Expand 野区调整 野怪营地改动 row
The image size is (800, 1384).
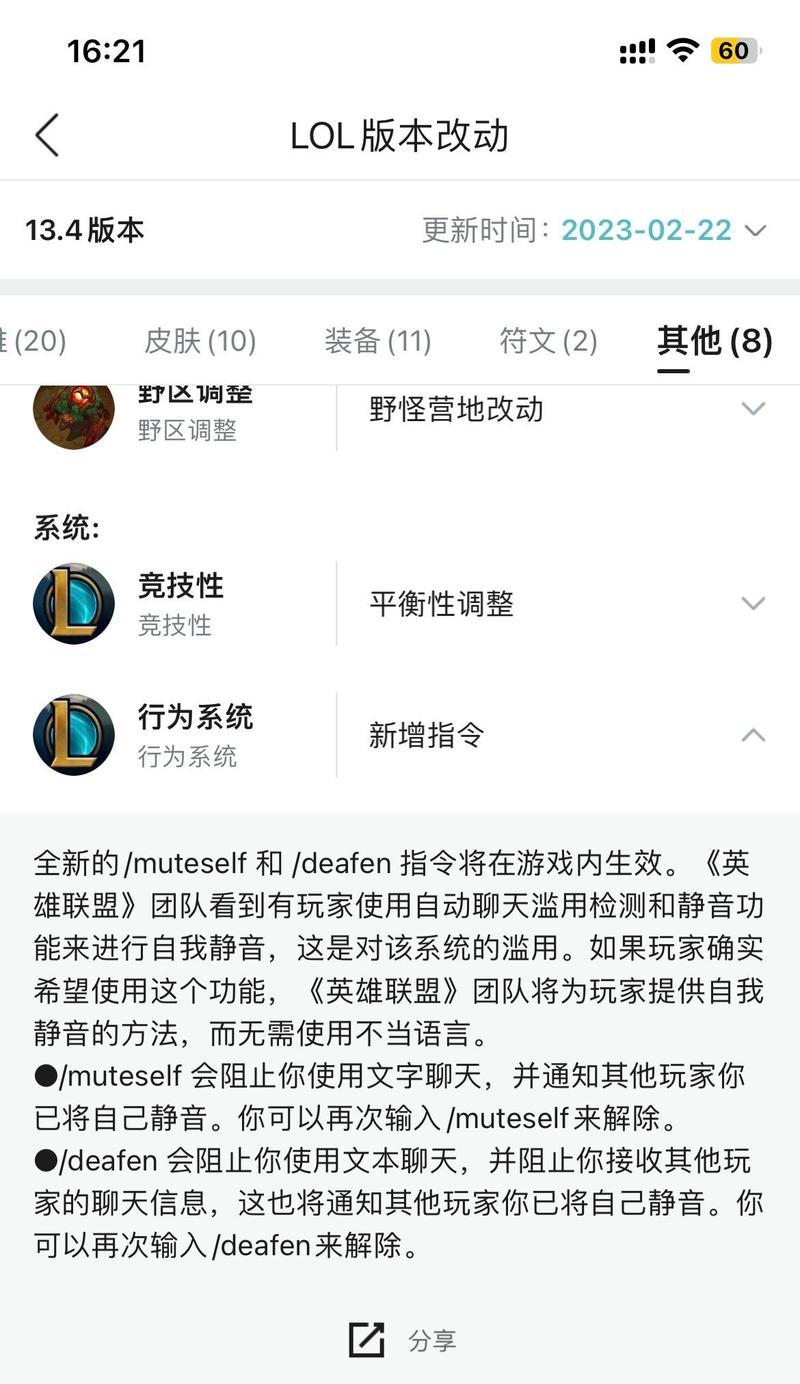tap(753, 408)
